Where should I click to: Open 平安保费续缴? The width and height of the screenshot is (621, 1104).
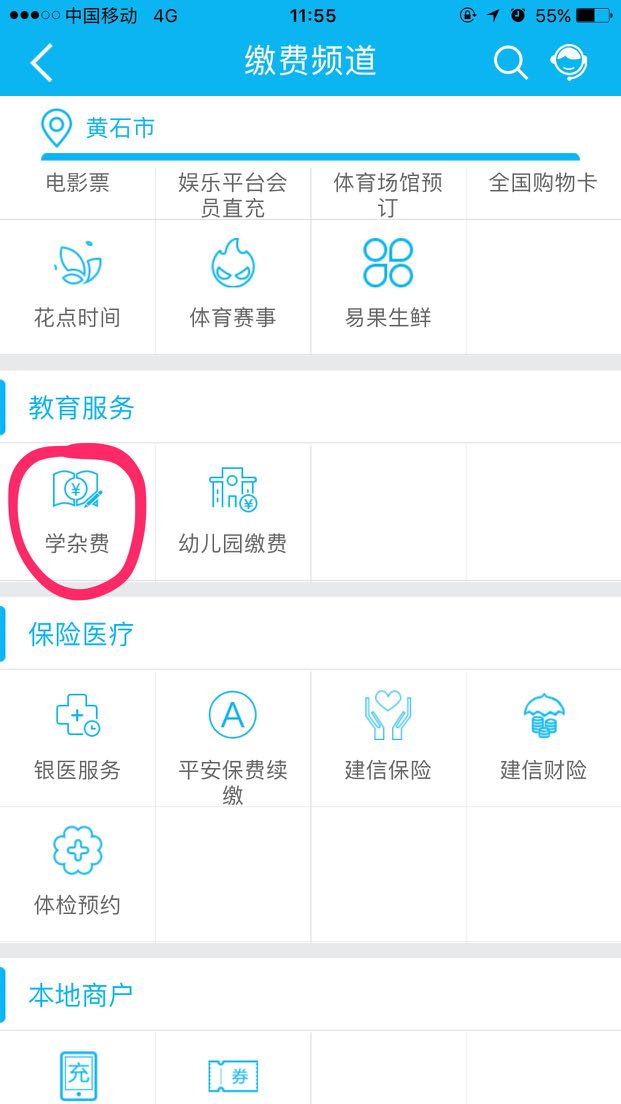[x=233, y=738]
